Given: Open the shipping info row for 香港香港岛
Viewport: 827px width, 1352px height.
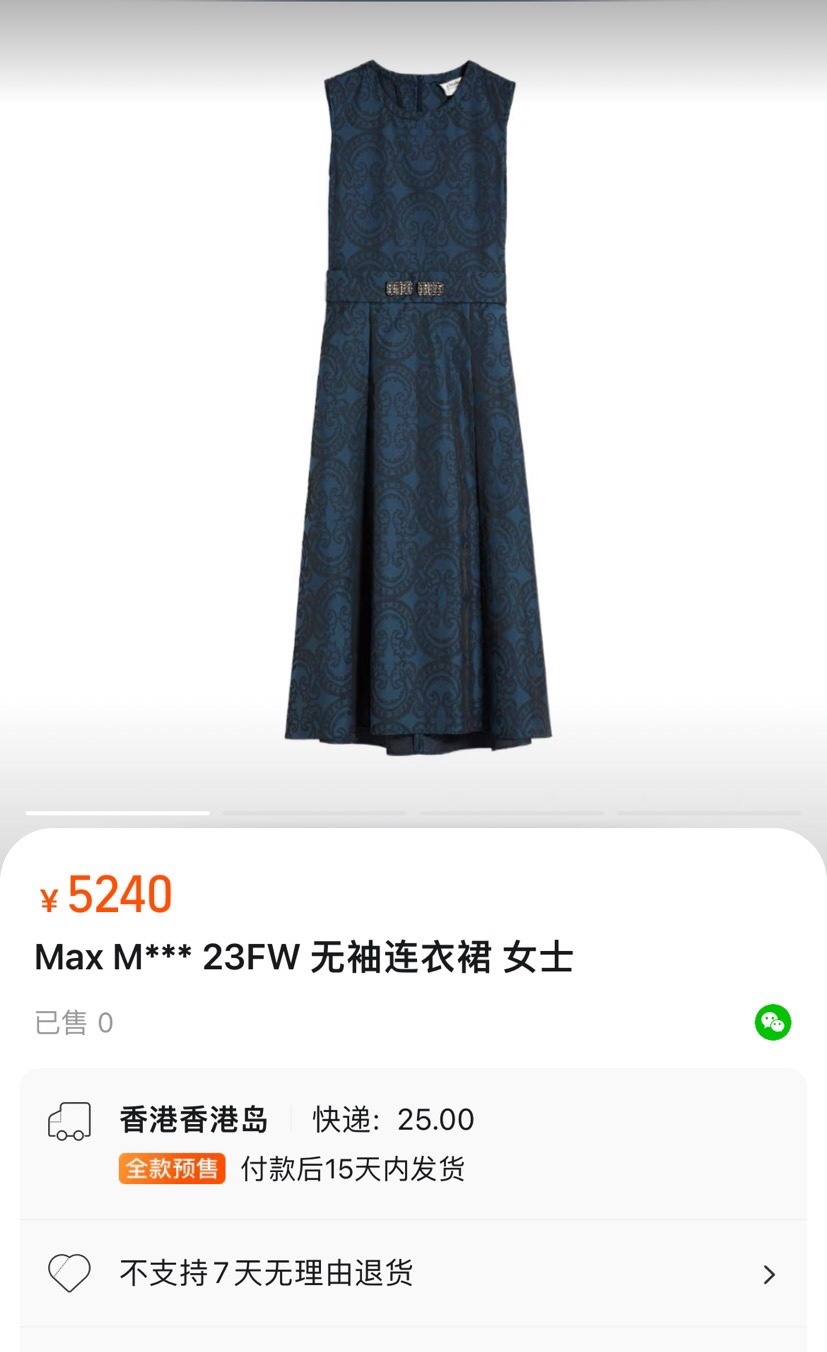Looking at the screenshot, I should [x=413, y=1143].
